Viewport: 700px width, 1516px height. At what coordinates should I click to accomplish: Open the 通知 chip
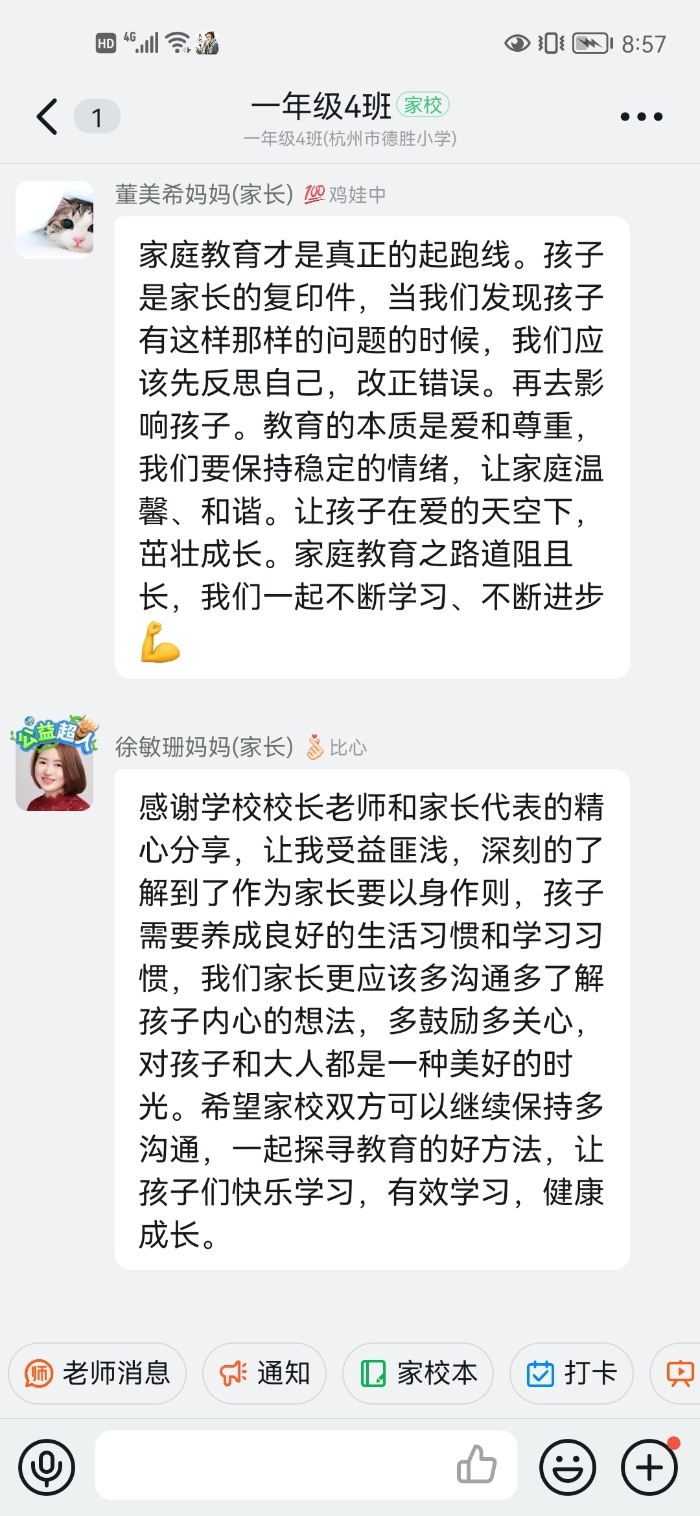point(264,1373)
